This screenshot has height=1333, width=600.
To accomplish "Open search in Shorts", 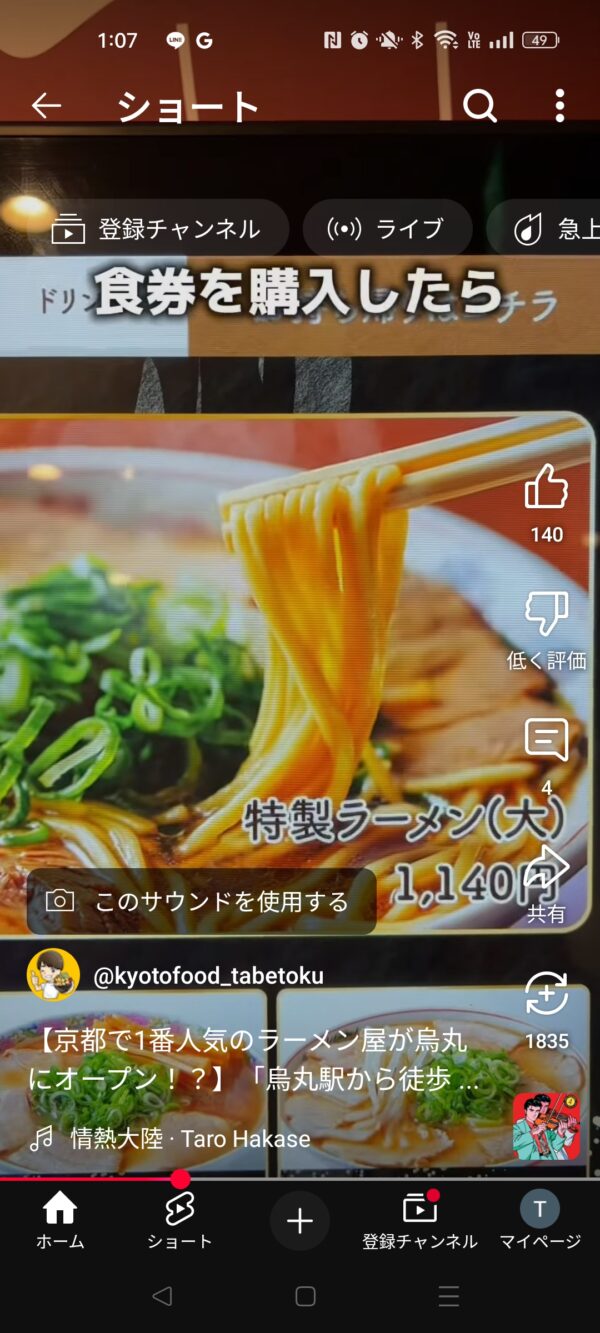I will pos(480,105).
